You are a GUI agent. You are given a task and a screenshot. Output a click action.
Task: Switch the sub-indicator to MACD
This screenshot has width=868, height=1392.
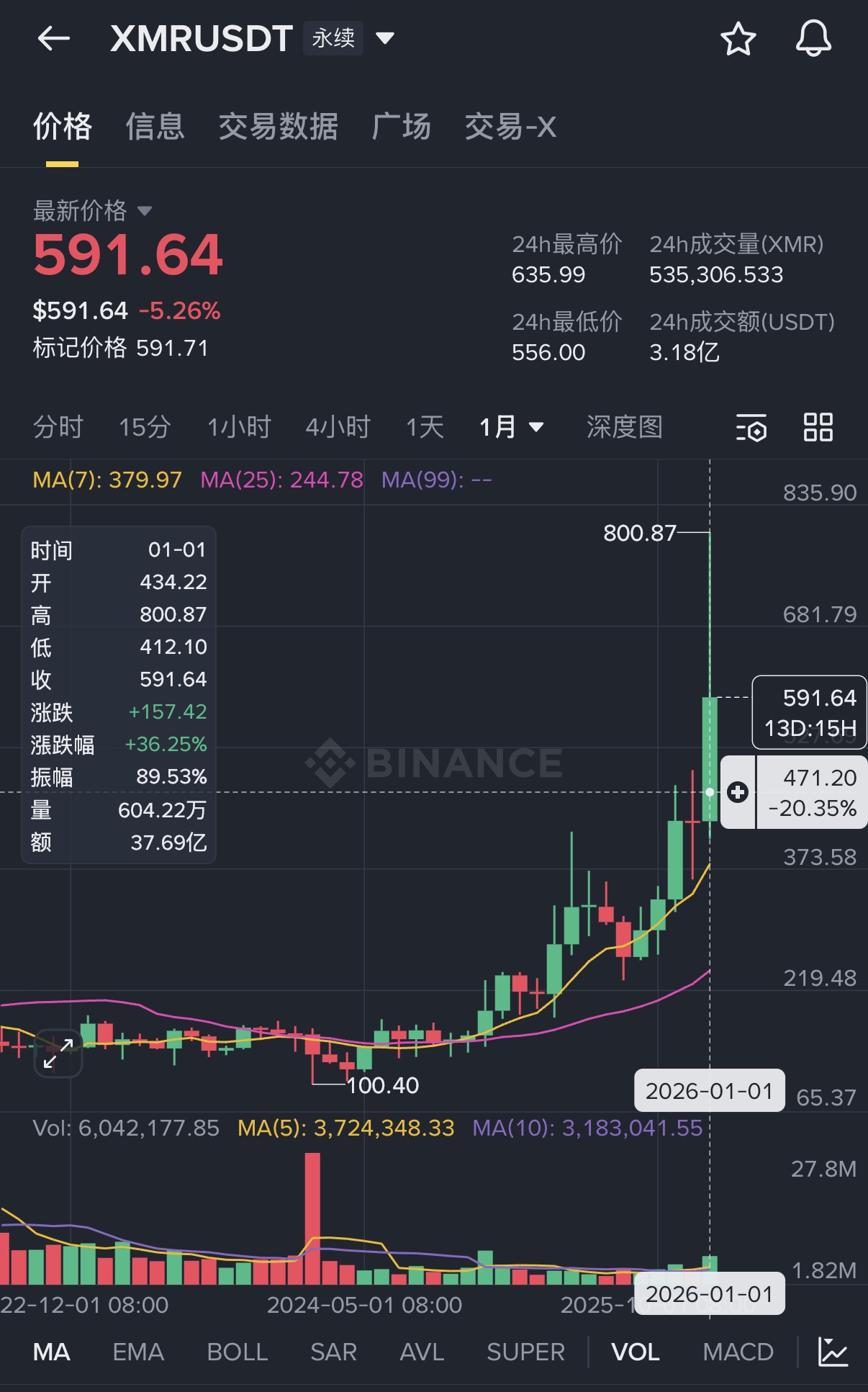tap(738, 1352)
